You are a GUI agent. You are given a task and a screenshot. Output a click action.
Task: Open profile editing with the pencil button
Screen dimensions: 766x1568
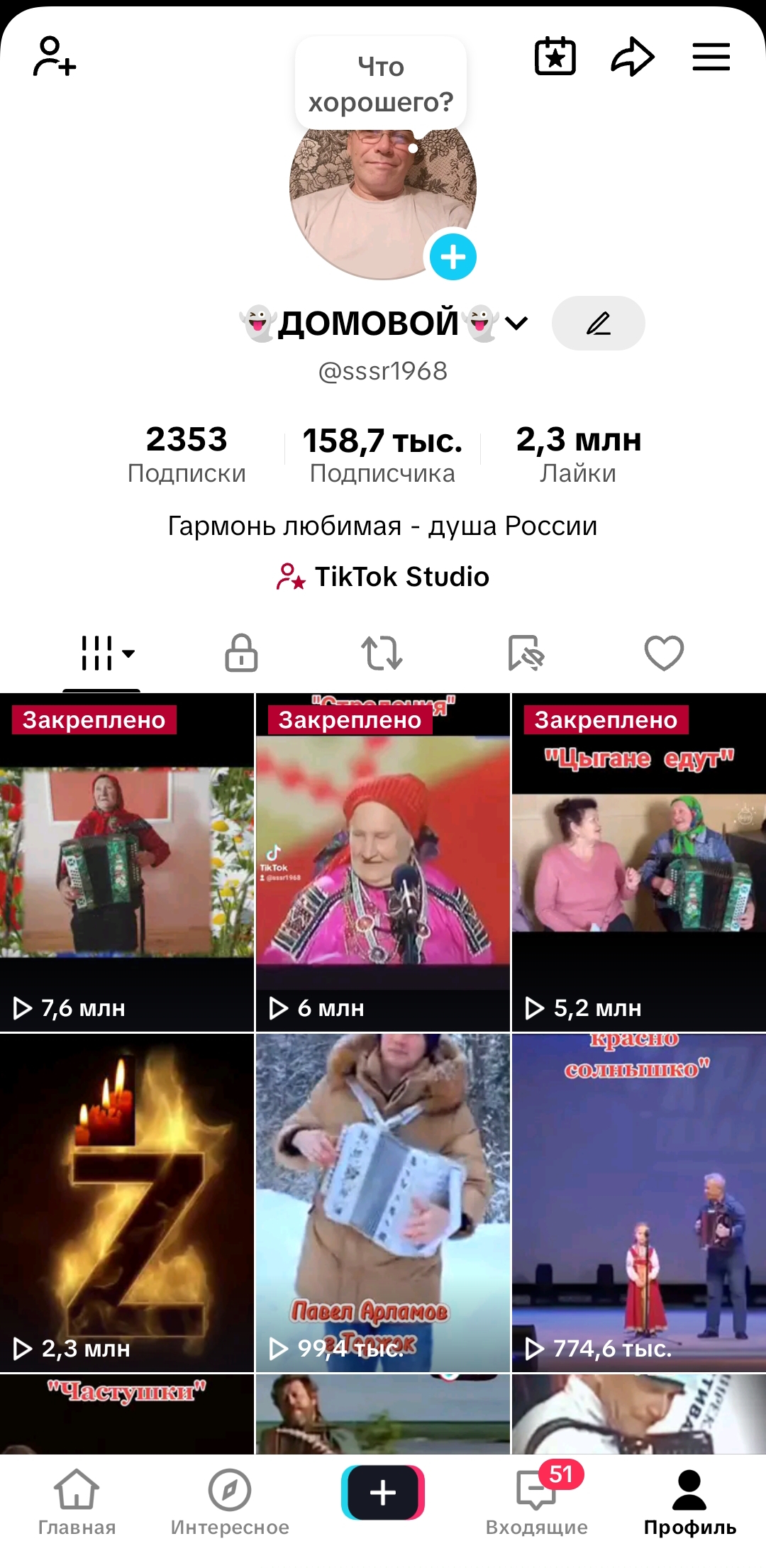[x=598, y=324]
